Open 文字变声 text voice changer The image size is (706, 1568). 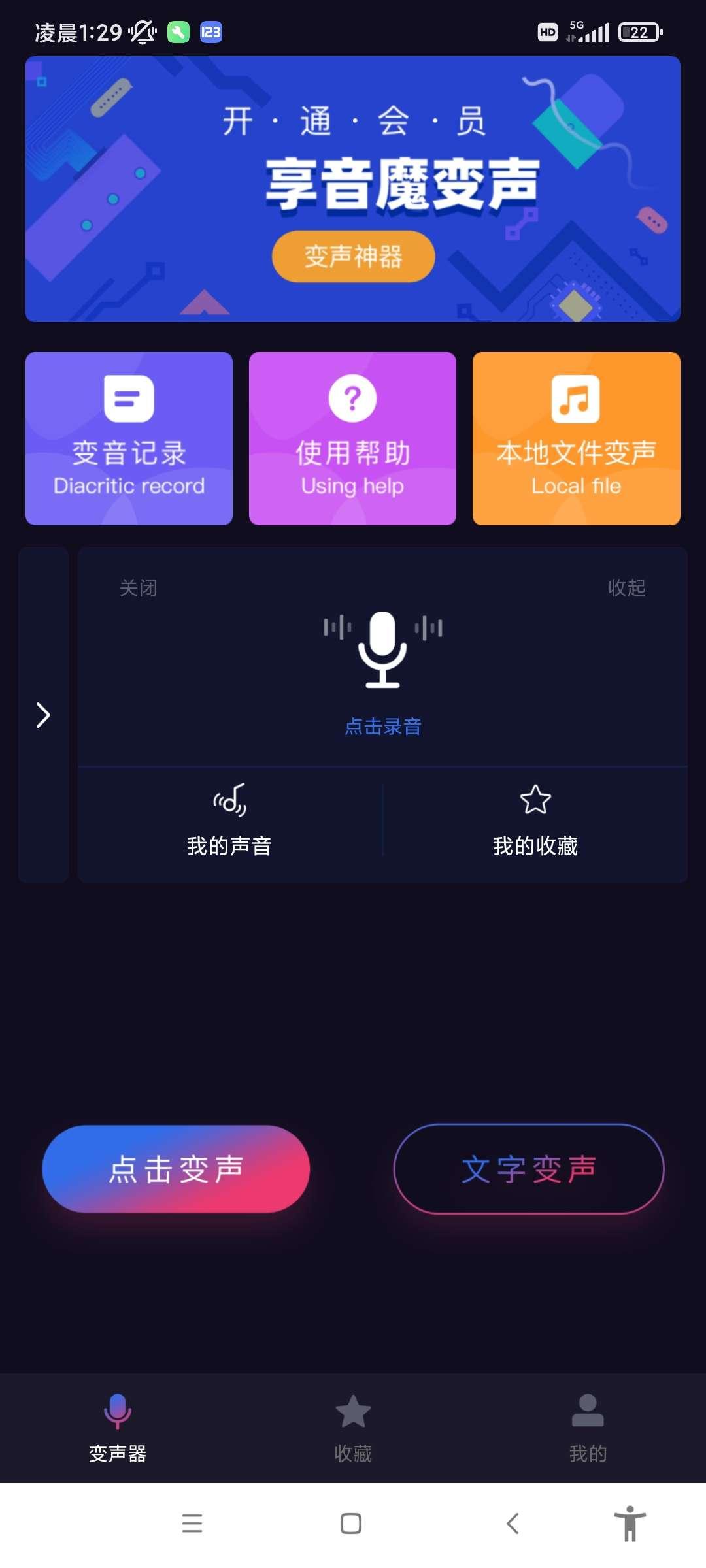529,1169
